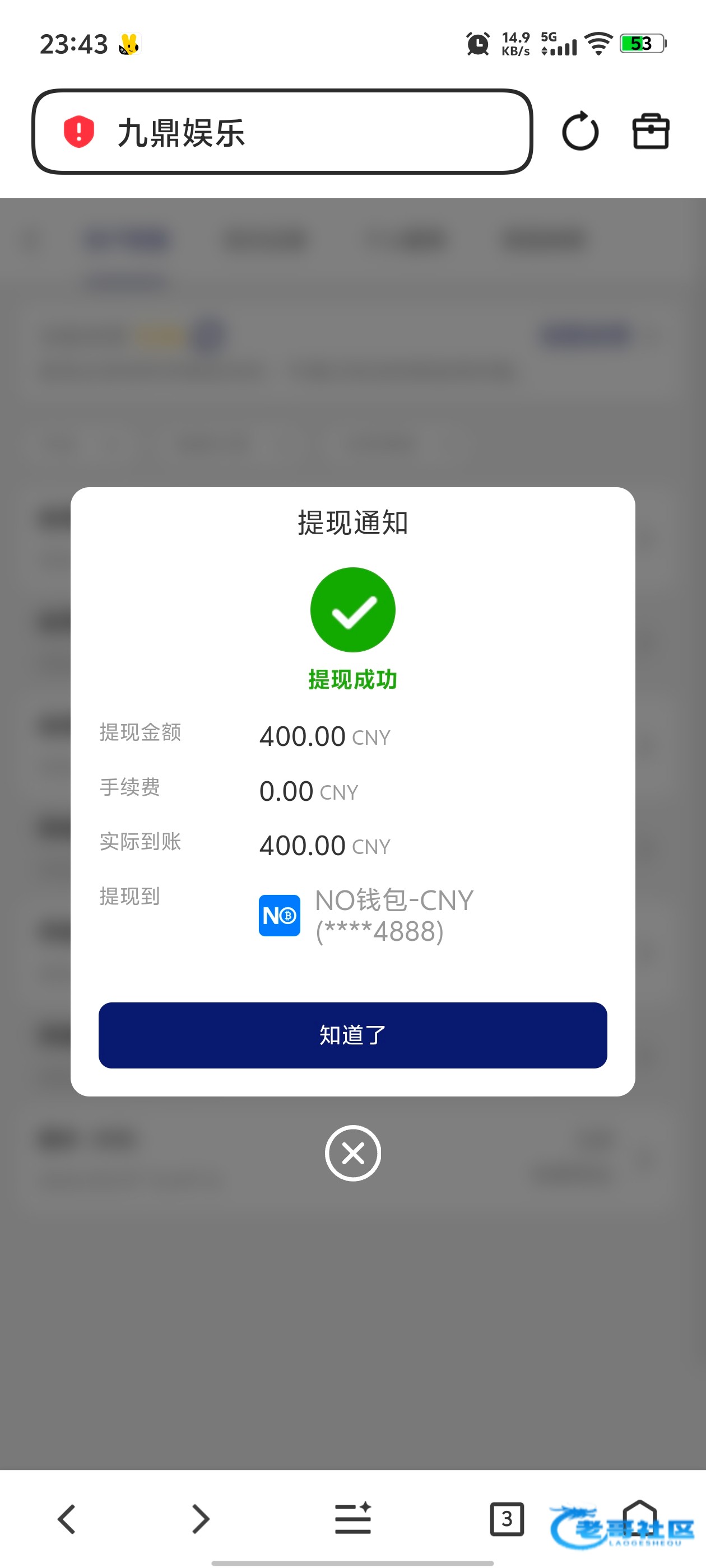
Task: View the 3 open tabs
Action: click(506, 1519)
